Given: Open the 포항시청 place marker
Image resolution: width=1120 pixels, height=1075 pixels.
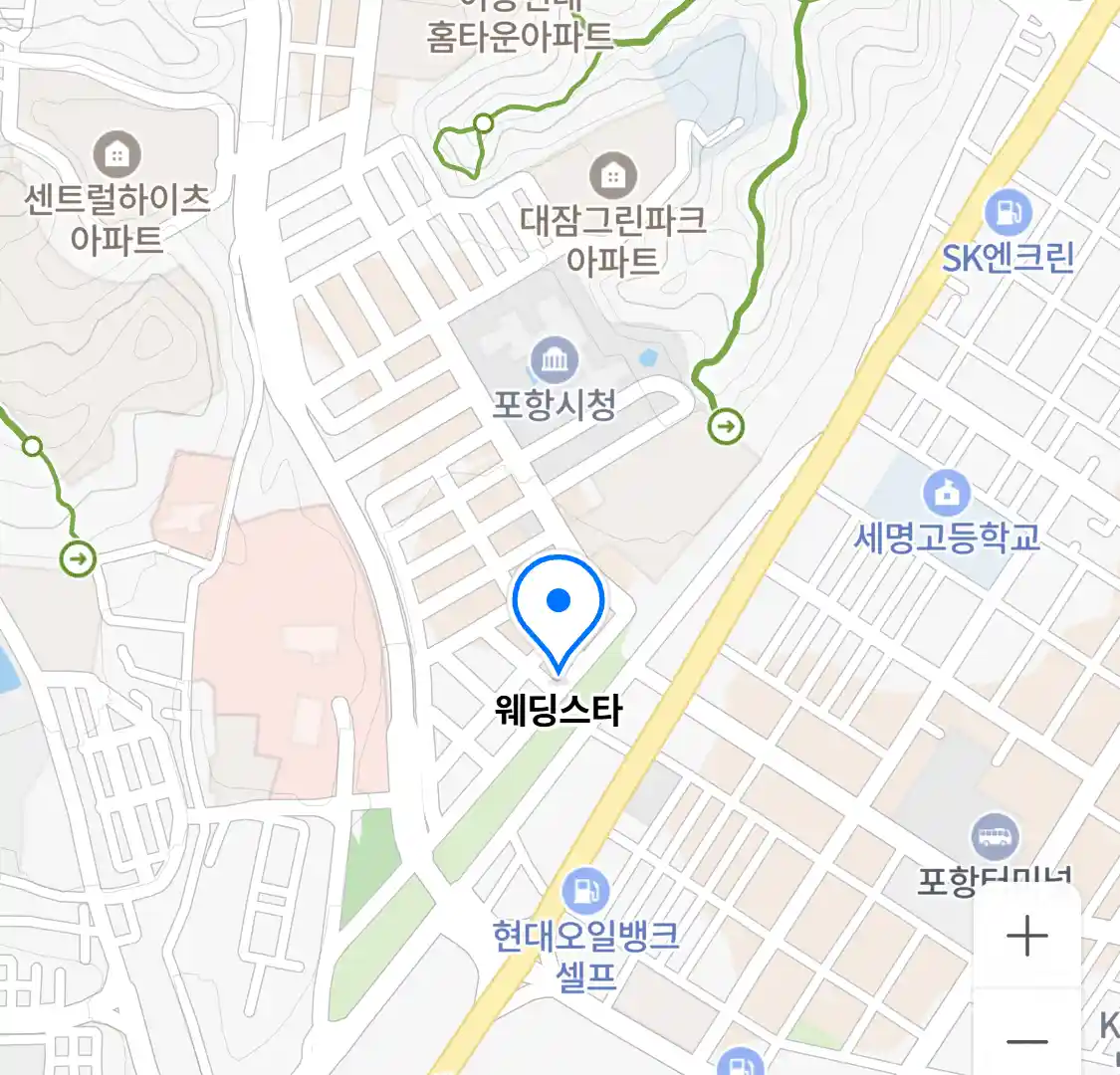Looking at the screenshot, I should pos(555,360).
